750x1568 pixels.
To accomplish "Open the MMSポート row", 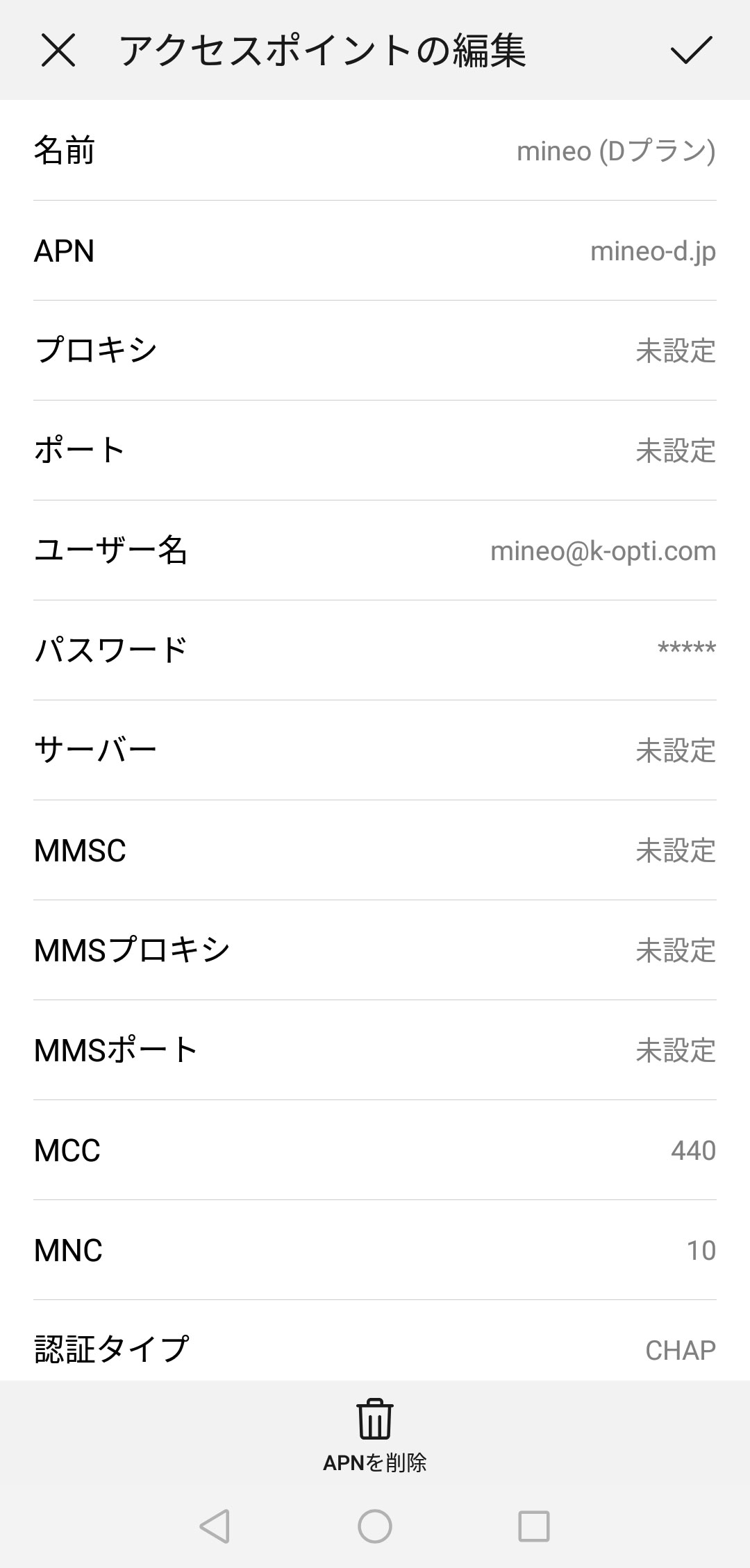I will pyautogui.click(x=375, y=1050).
